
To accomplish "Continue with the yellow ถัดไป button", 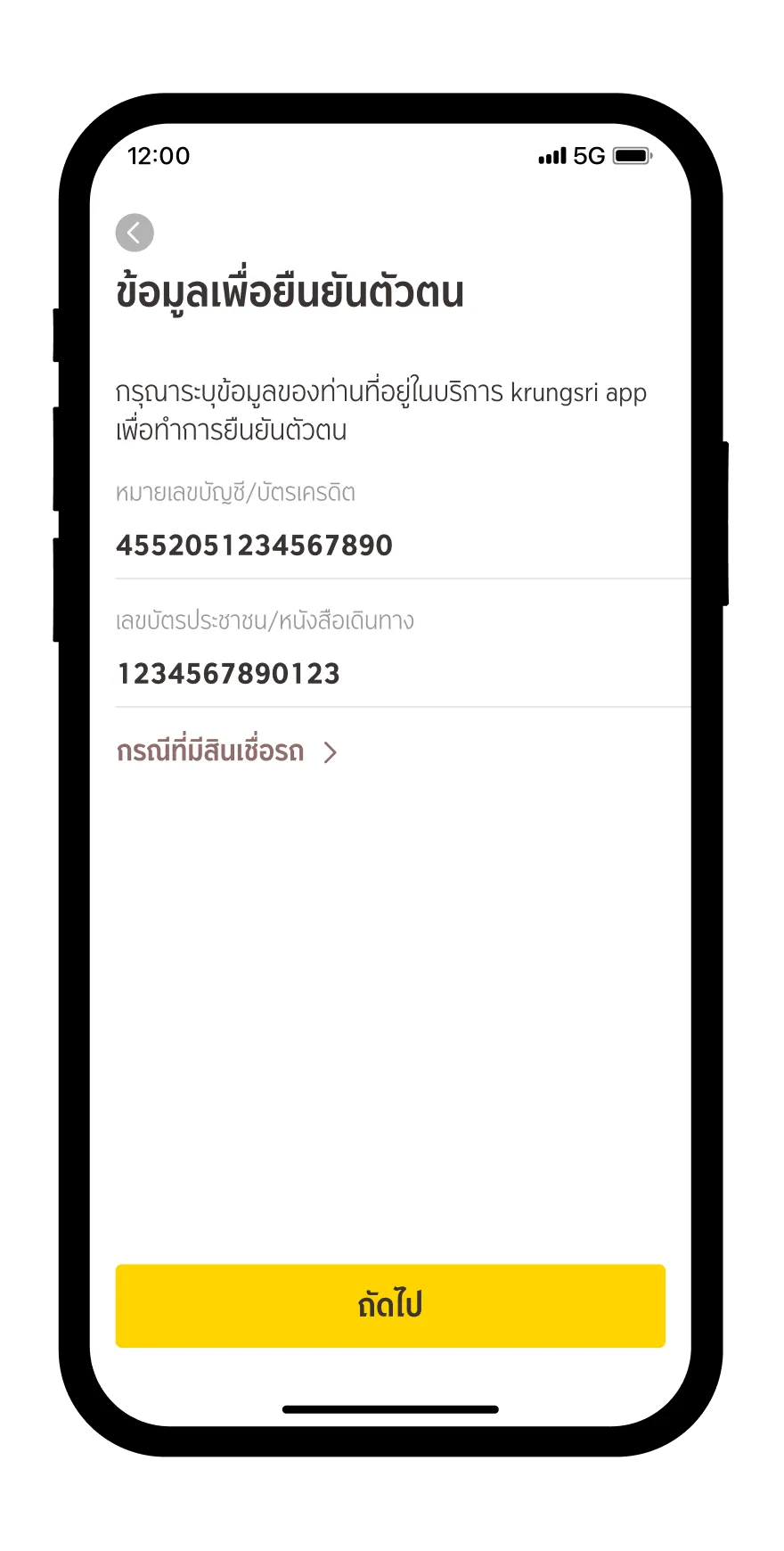I will click(390, 1305).
